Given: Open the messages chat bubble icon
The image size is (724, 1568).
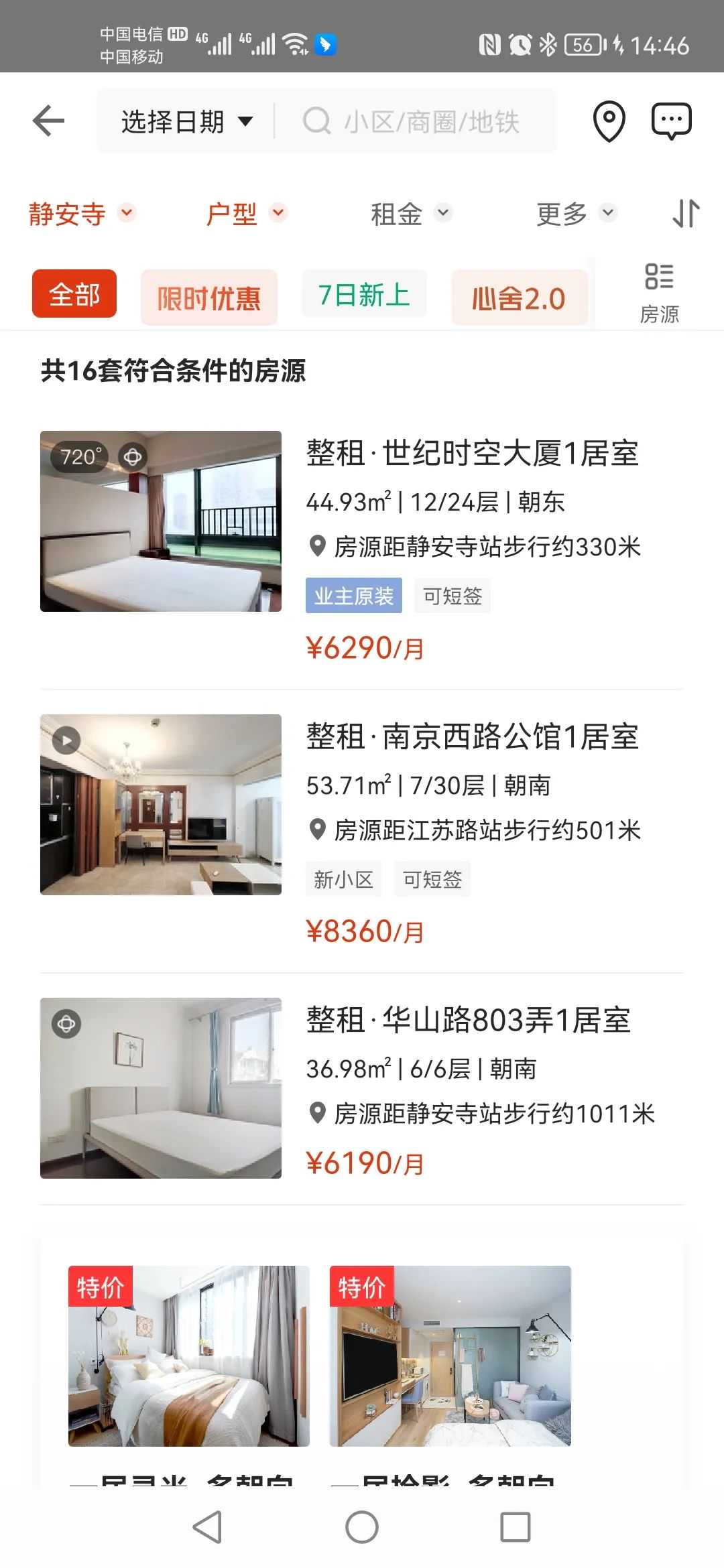Looking at the screenshot, I should [x=671, y=121].
